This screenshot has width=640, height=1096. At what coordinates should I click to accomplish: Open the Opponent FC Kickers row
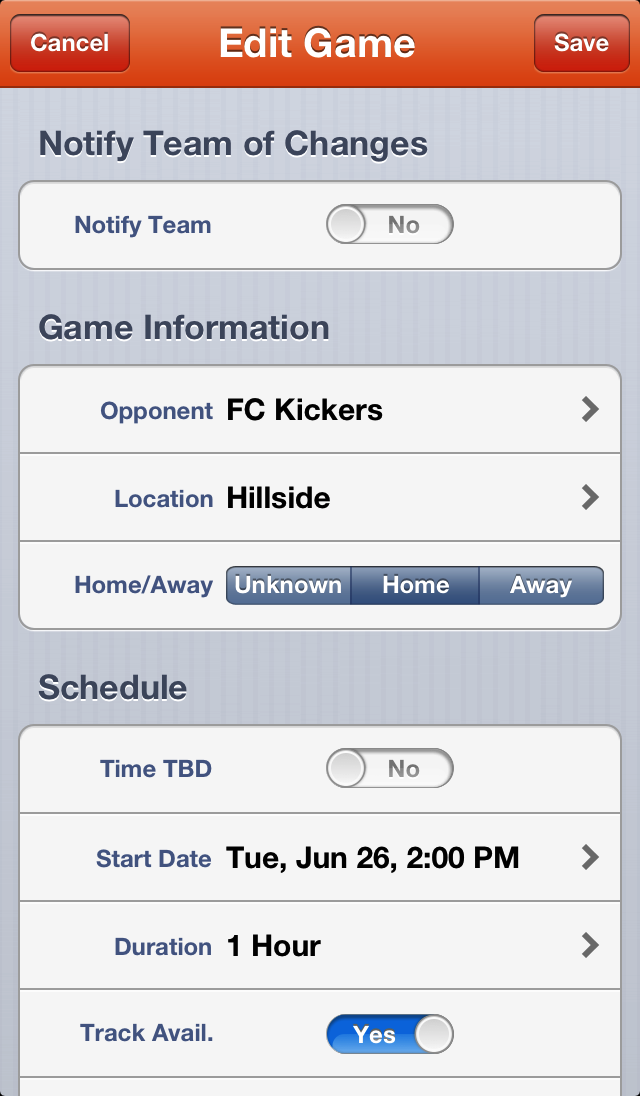tap(320, 410)
